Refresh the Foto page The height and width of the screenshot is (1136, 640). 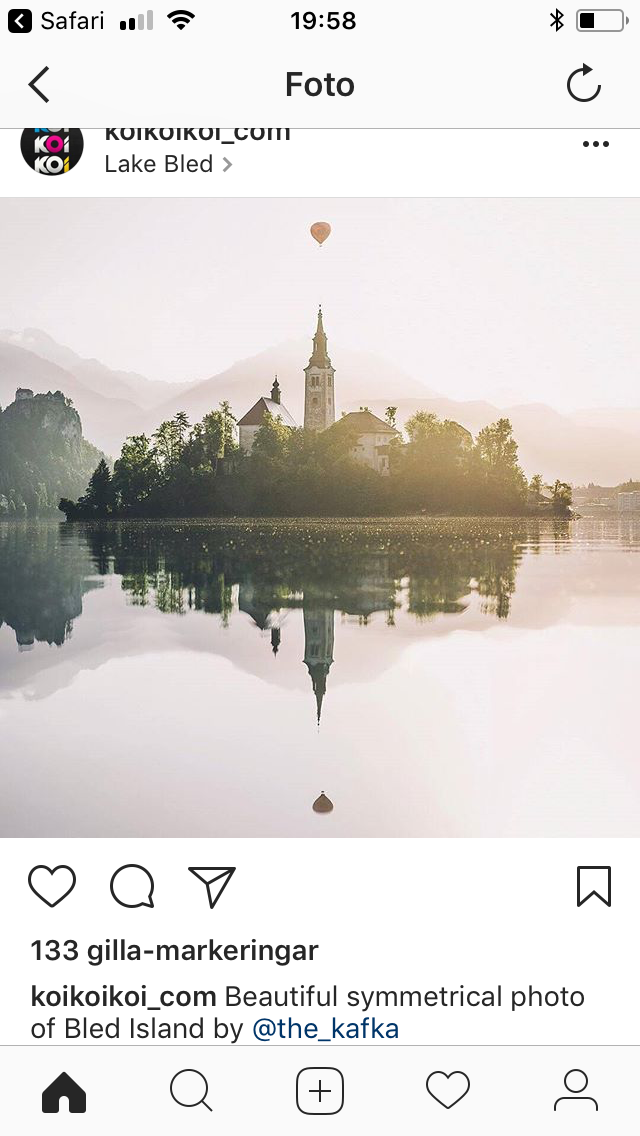point(583,85)
